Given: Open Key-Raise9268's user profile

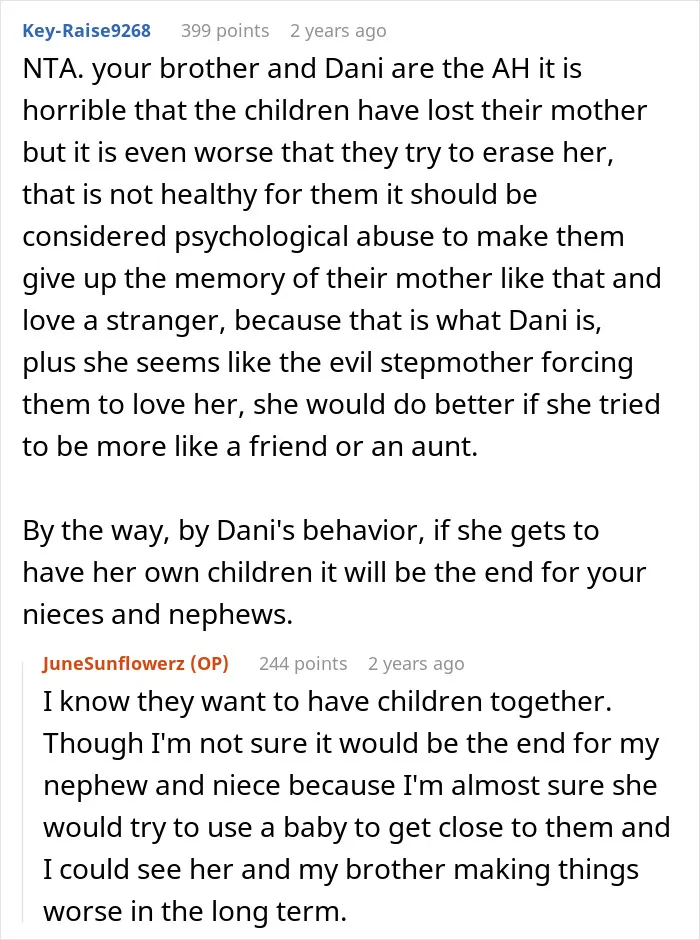Looking at the screenshot, I should [86, 31].
